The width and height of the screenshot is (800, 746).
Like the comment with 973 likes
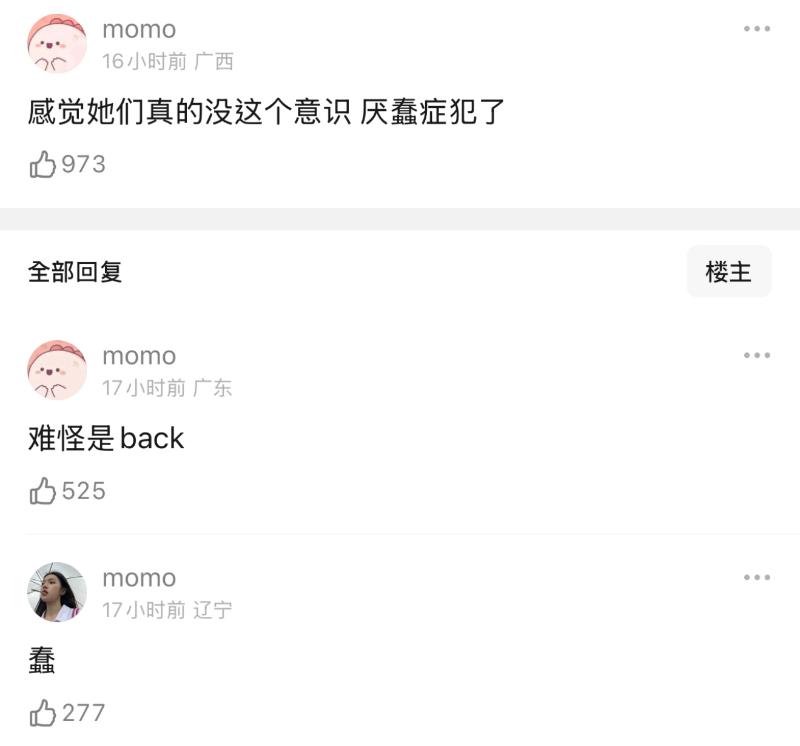pos(43,164)
